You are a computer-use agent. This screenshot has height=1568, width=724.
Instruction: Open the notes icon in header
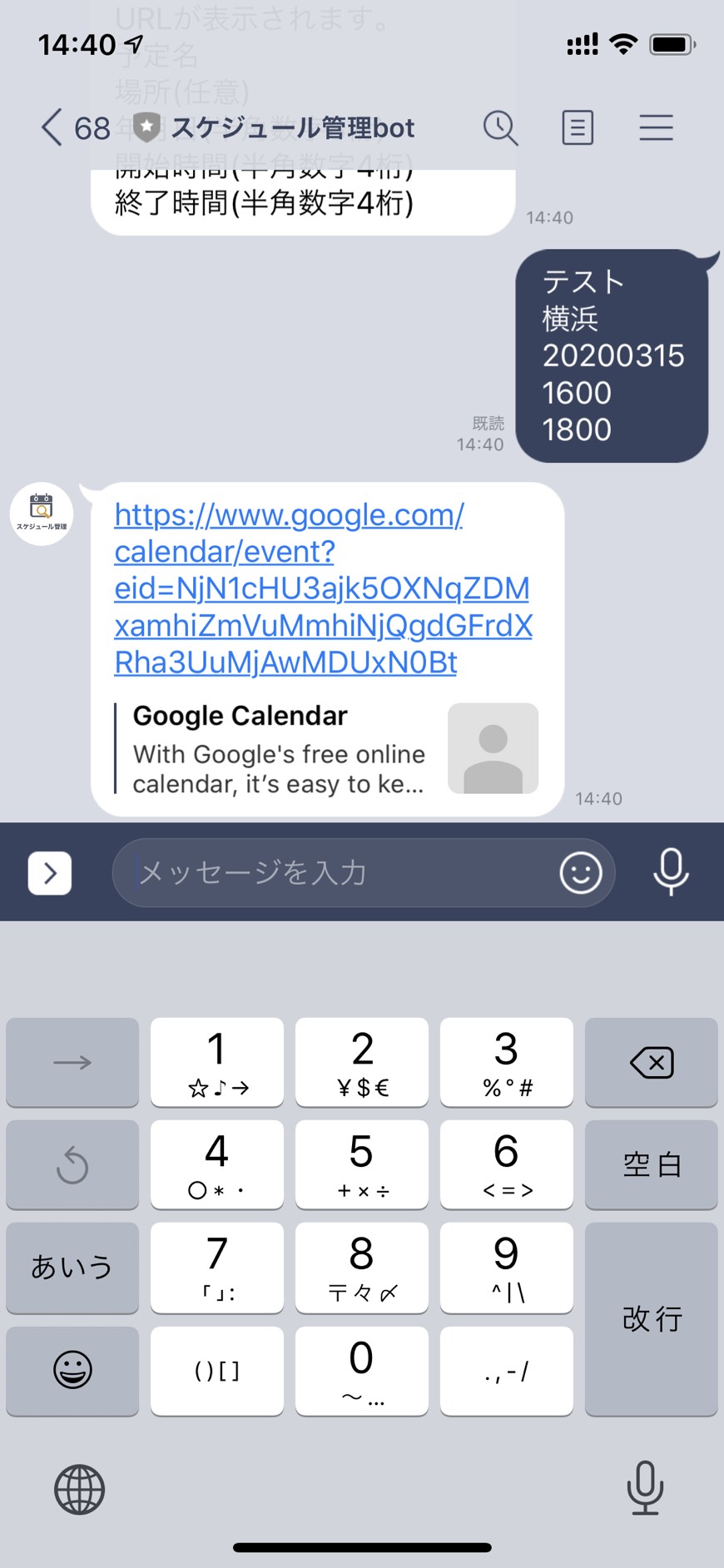click(x=578, y=128)
